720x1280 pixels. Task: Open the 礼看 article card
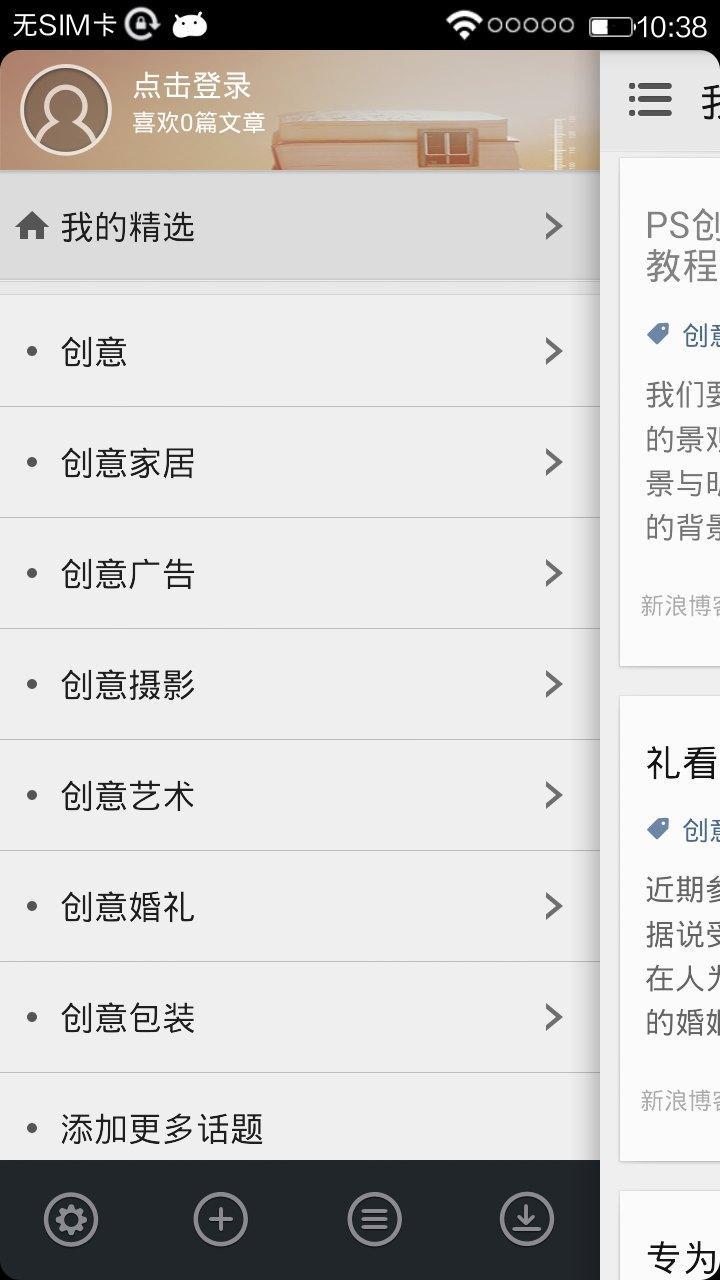tap(670, 928)
